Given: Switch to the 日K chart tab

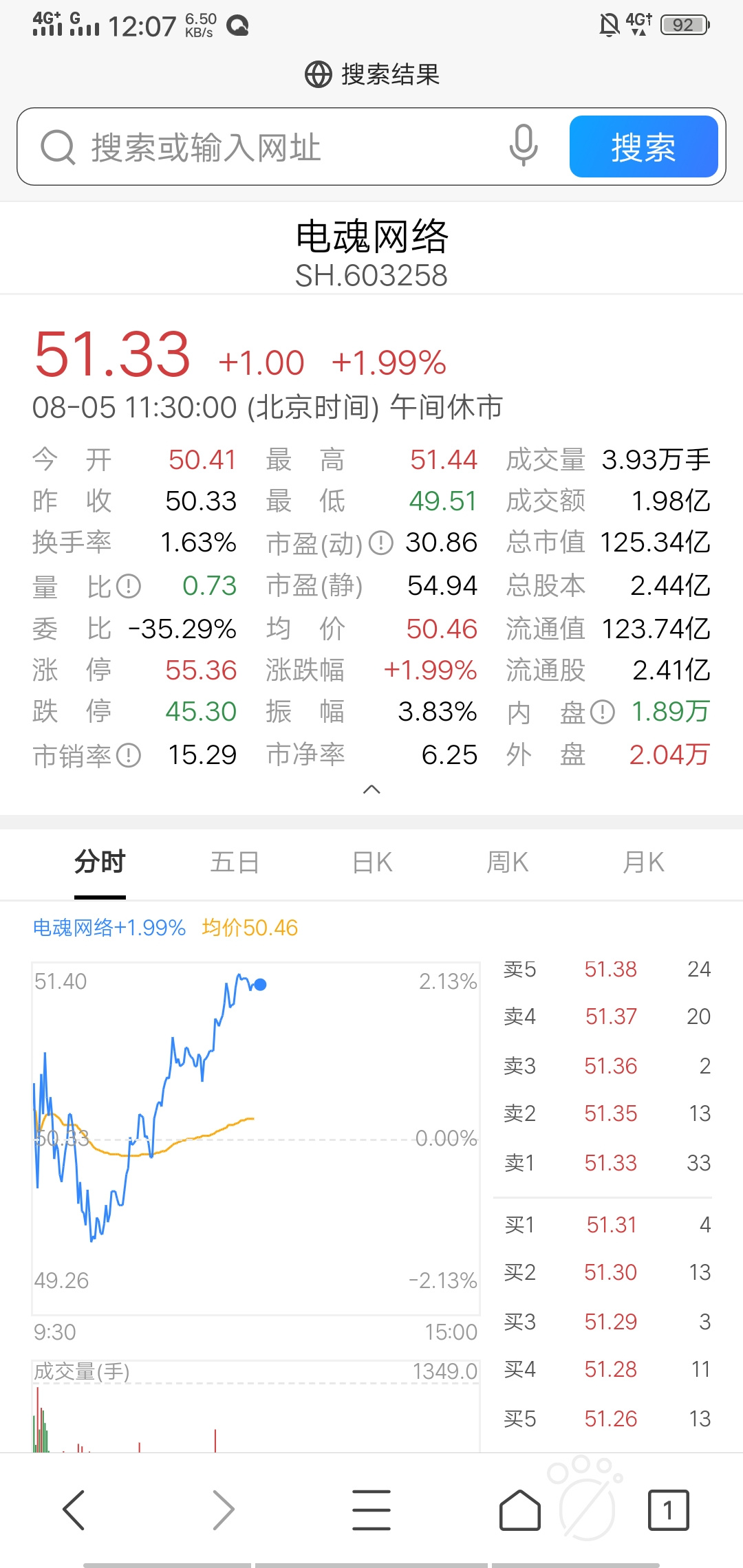Looking at the screenshot, I should (371, 862).
